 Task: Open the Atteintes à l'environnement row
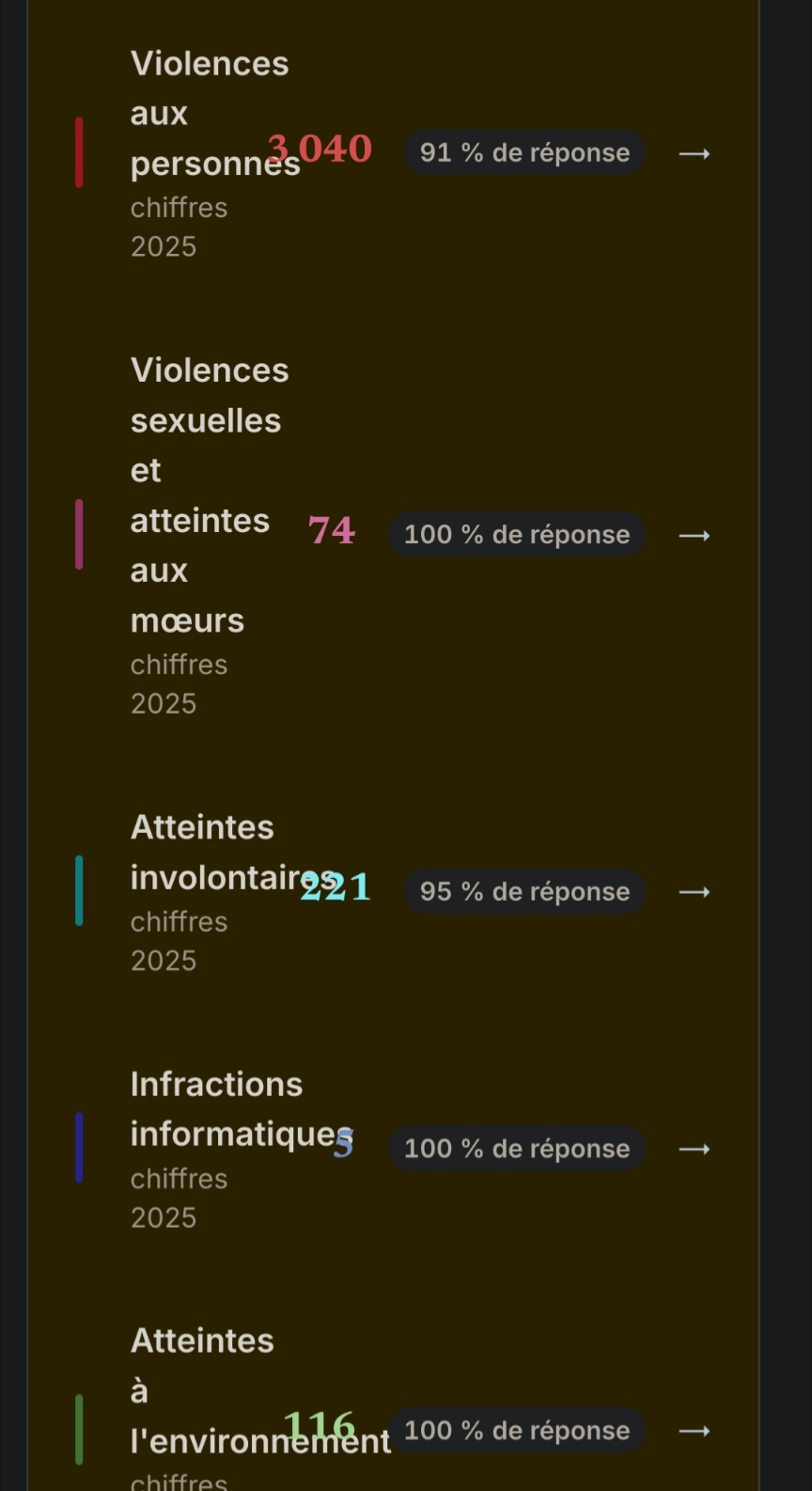[393, 1410]
